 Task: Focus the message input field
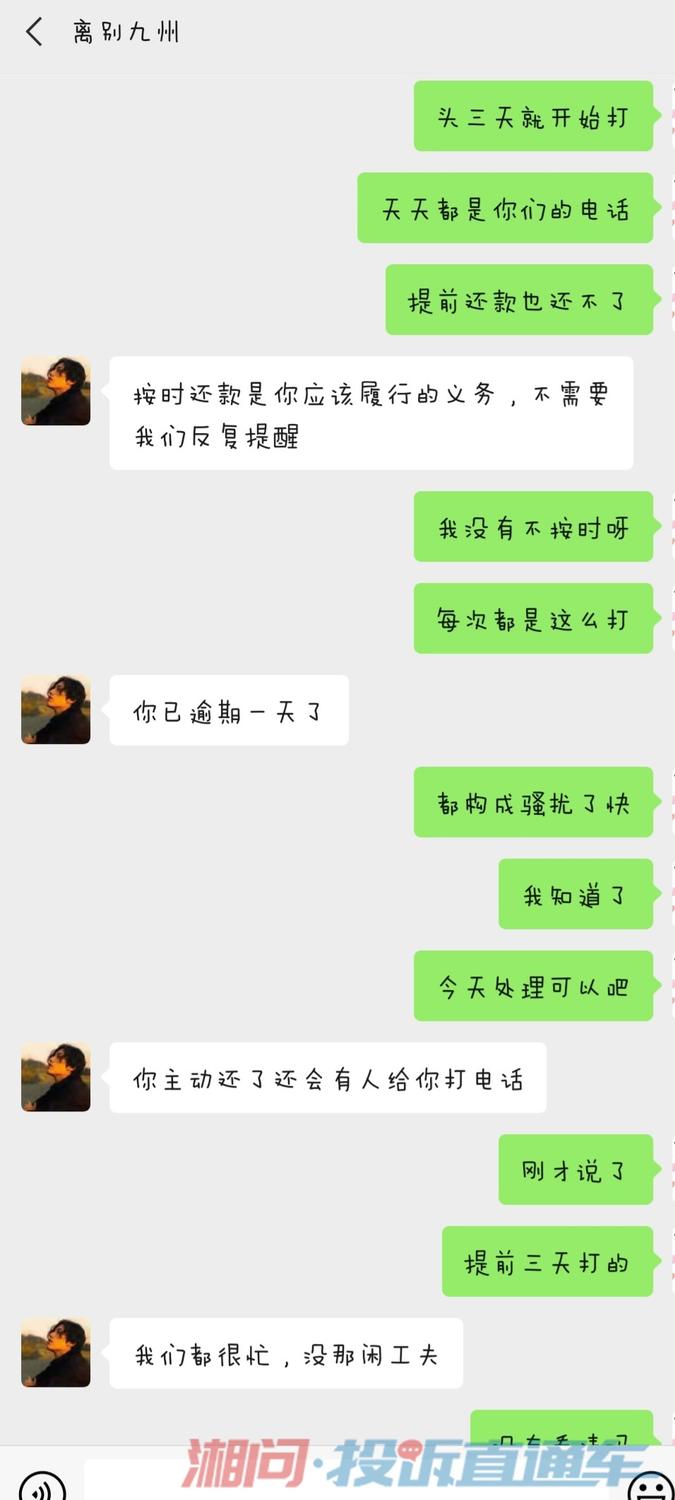348,1482
